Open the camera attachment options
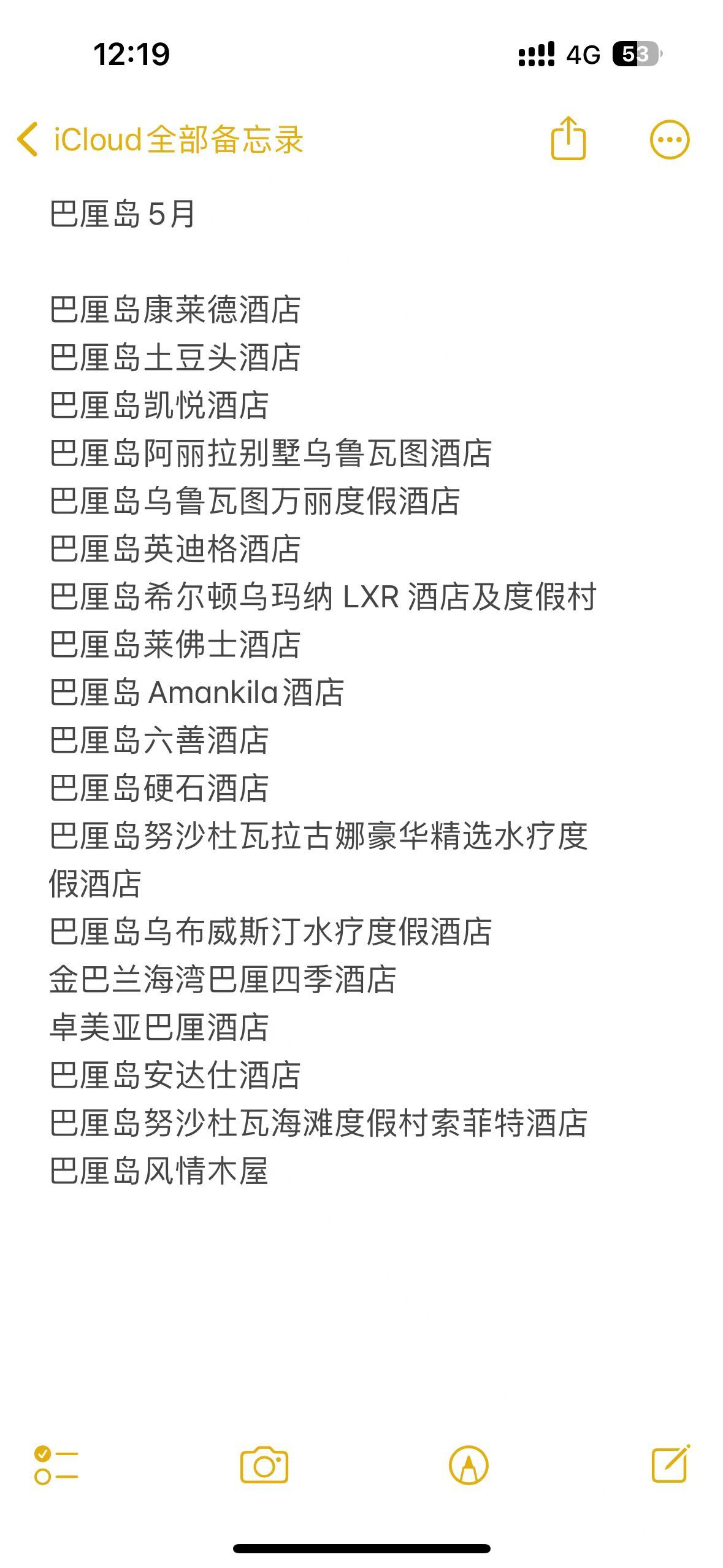Image resolution: width=723 pixels, height=1568 pixels. pos(264,1465)
